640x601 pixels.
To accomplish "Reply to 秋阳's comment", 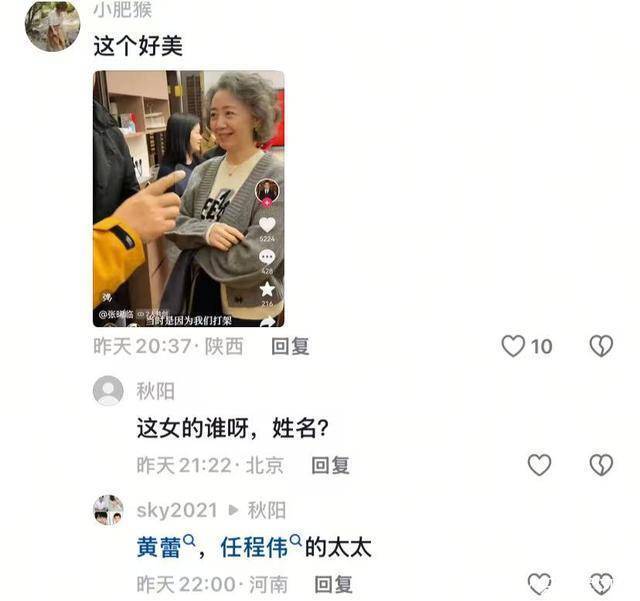I will click(x=330, y=465).
